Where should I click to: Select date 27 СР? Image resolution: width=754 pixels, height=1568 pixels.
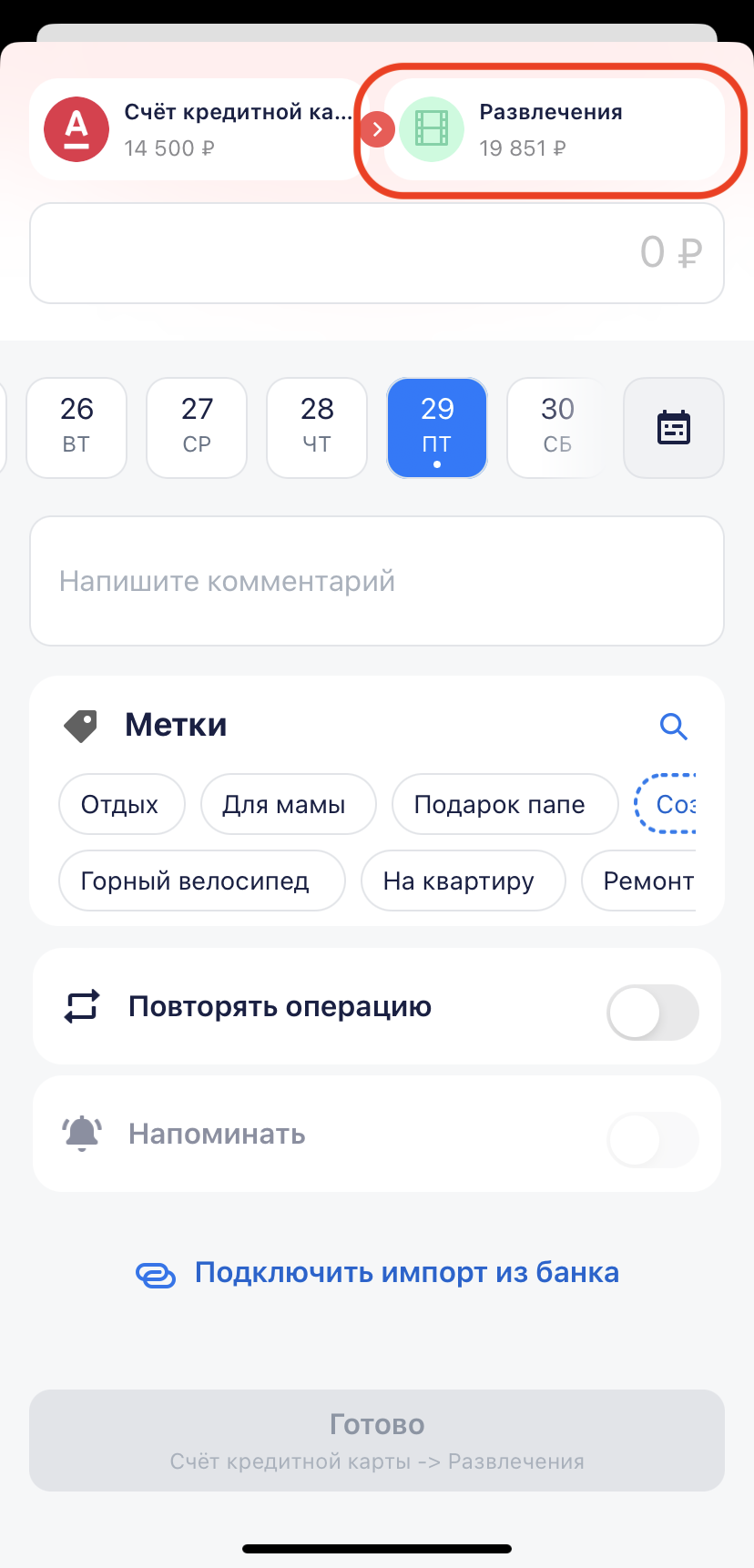(197, 427)
